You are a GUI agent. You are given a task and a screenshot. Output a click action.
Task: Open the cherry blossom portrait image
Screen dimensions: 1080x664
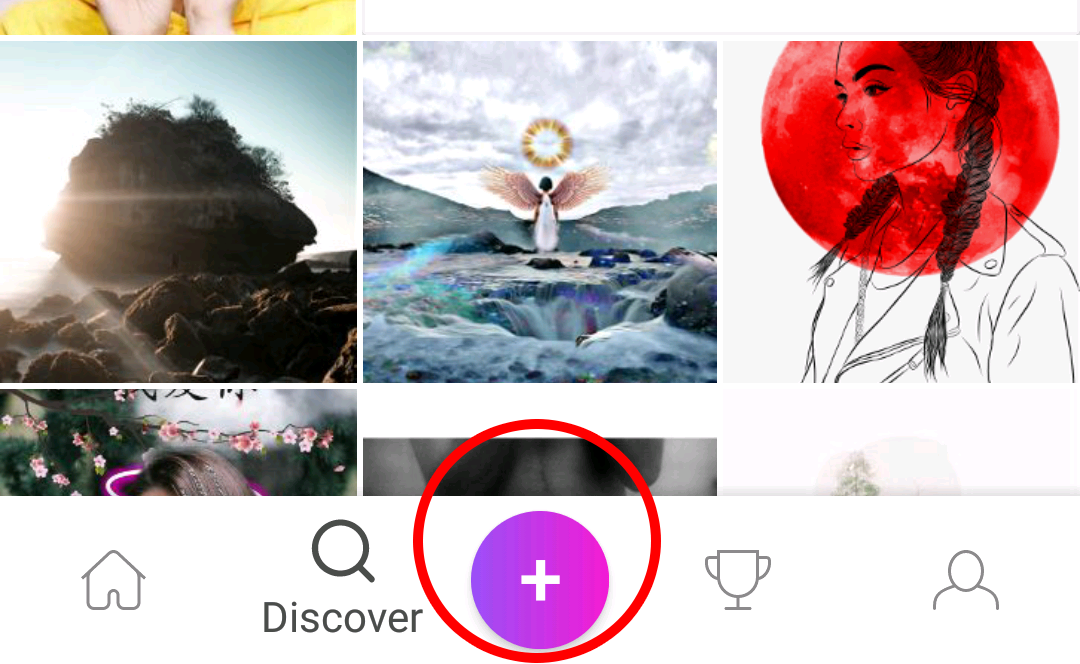(x=178, y=442)
